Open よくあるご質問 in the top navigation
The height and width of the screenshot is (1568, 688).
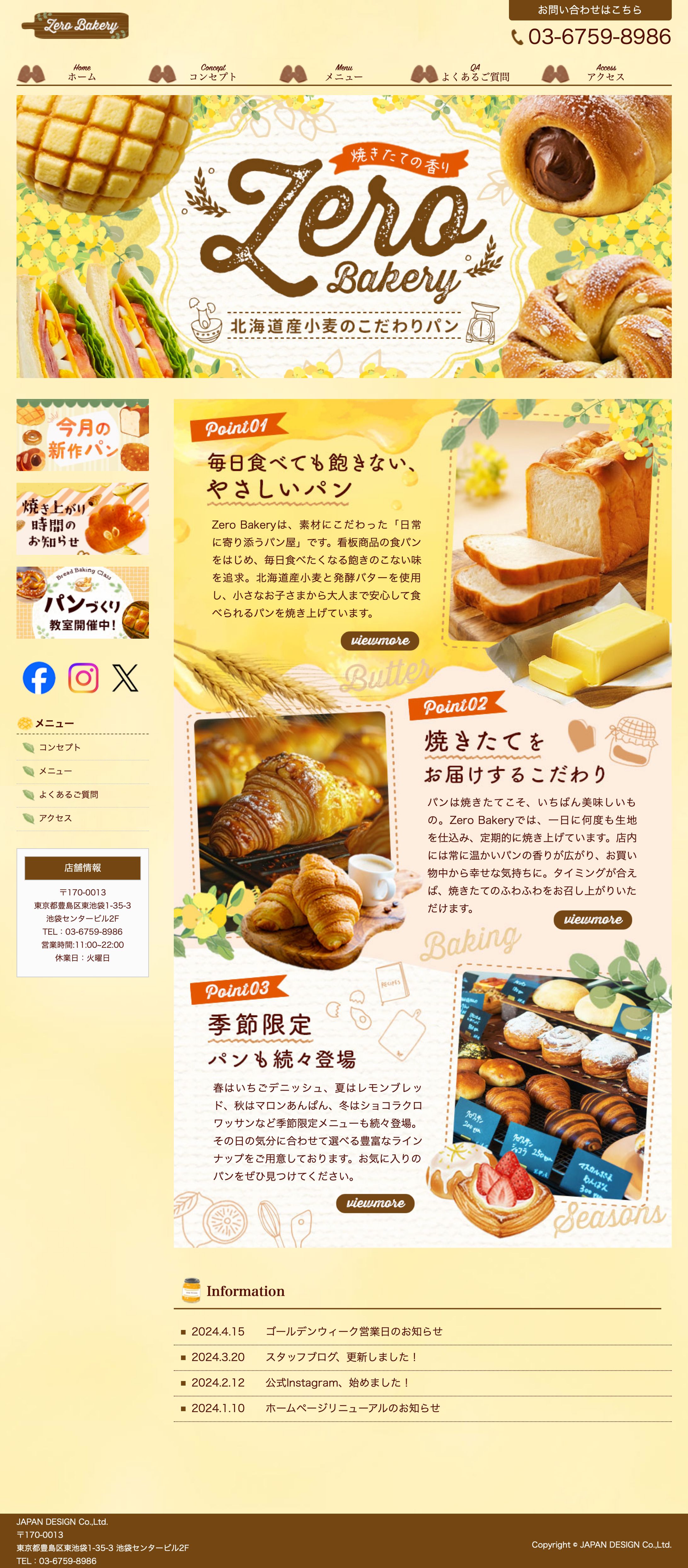click(475, 73)
